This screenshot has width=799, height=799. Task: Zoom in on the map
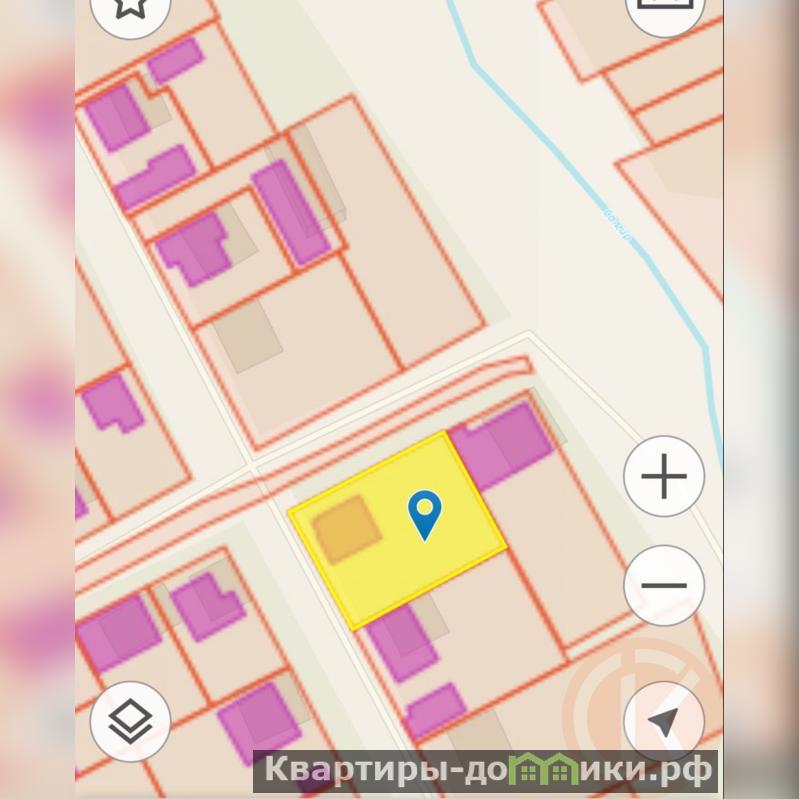tap(664, 477)
